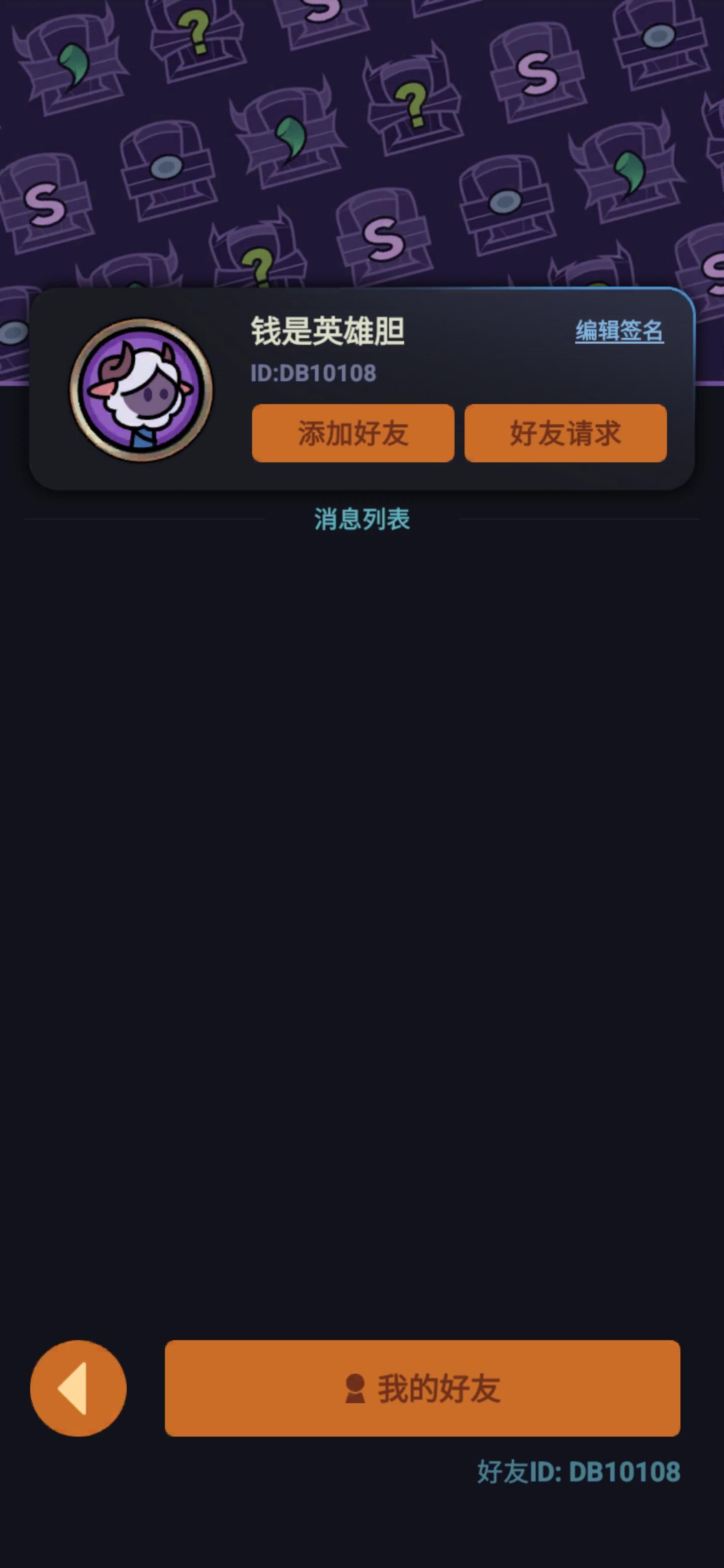
Task: Select the 消息列表 section header
Action: (x=361, y=519)
